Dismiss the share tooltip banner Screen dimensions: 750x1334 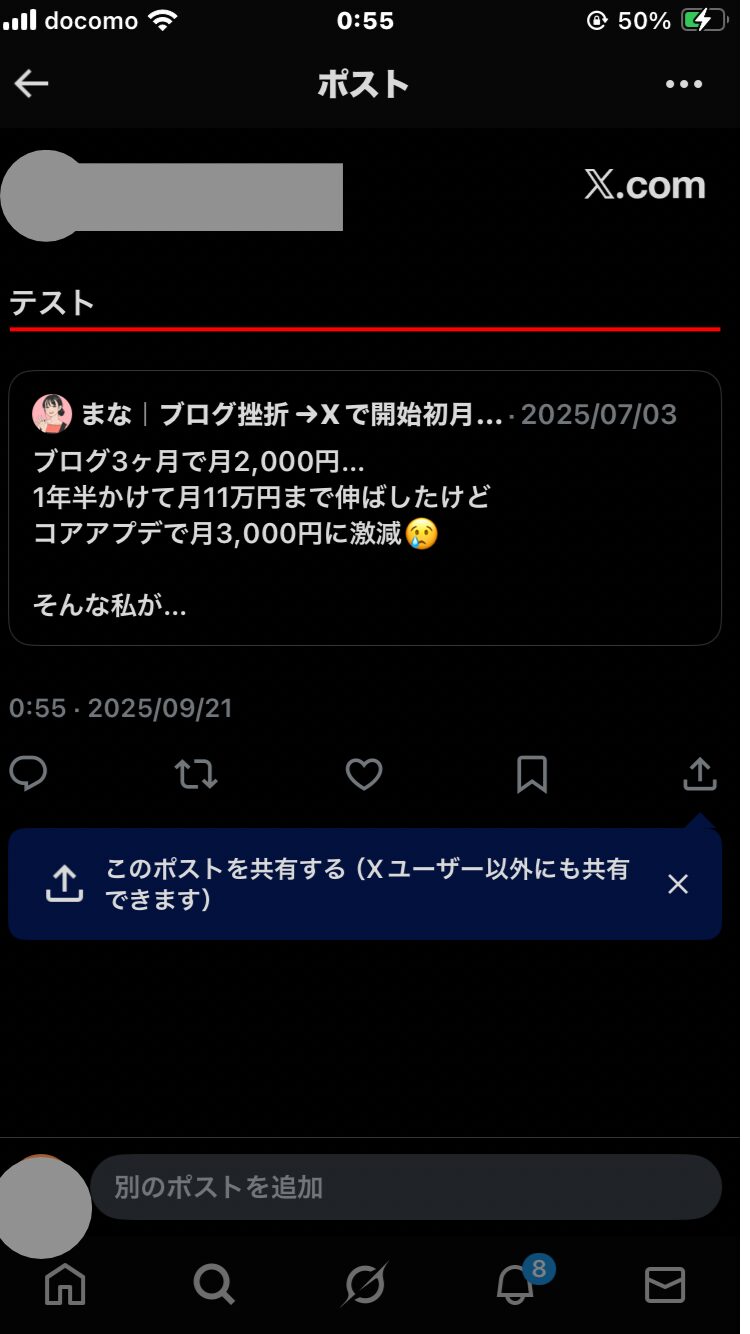[678, 884]
